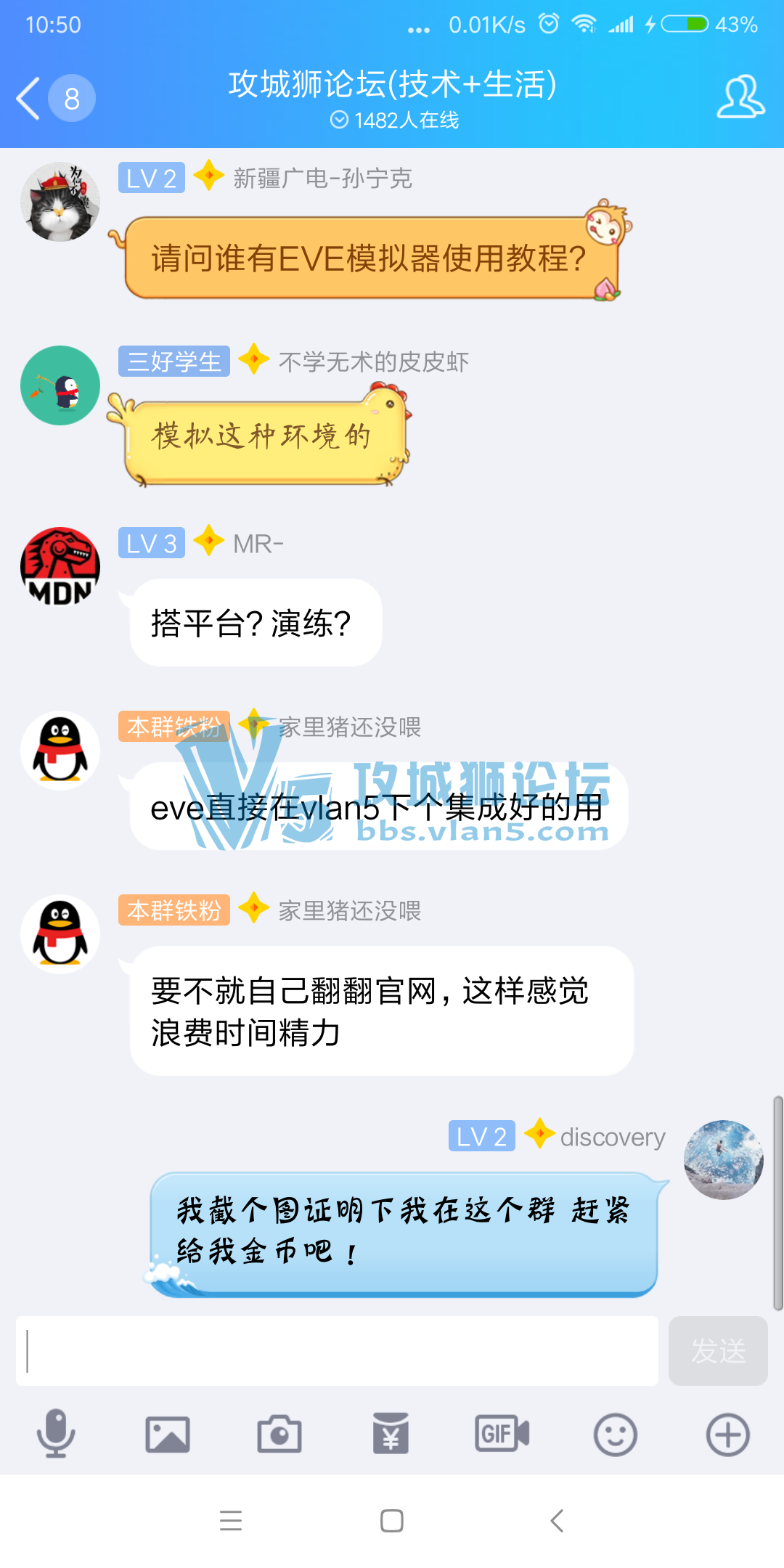Open recent apps from navigation bar

[231, 1520]
